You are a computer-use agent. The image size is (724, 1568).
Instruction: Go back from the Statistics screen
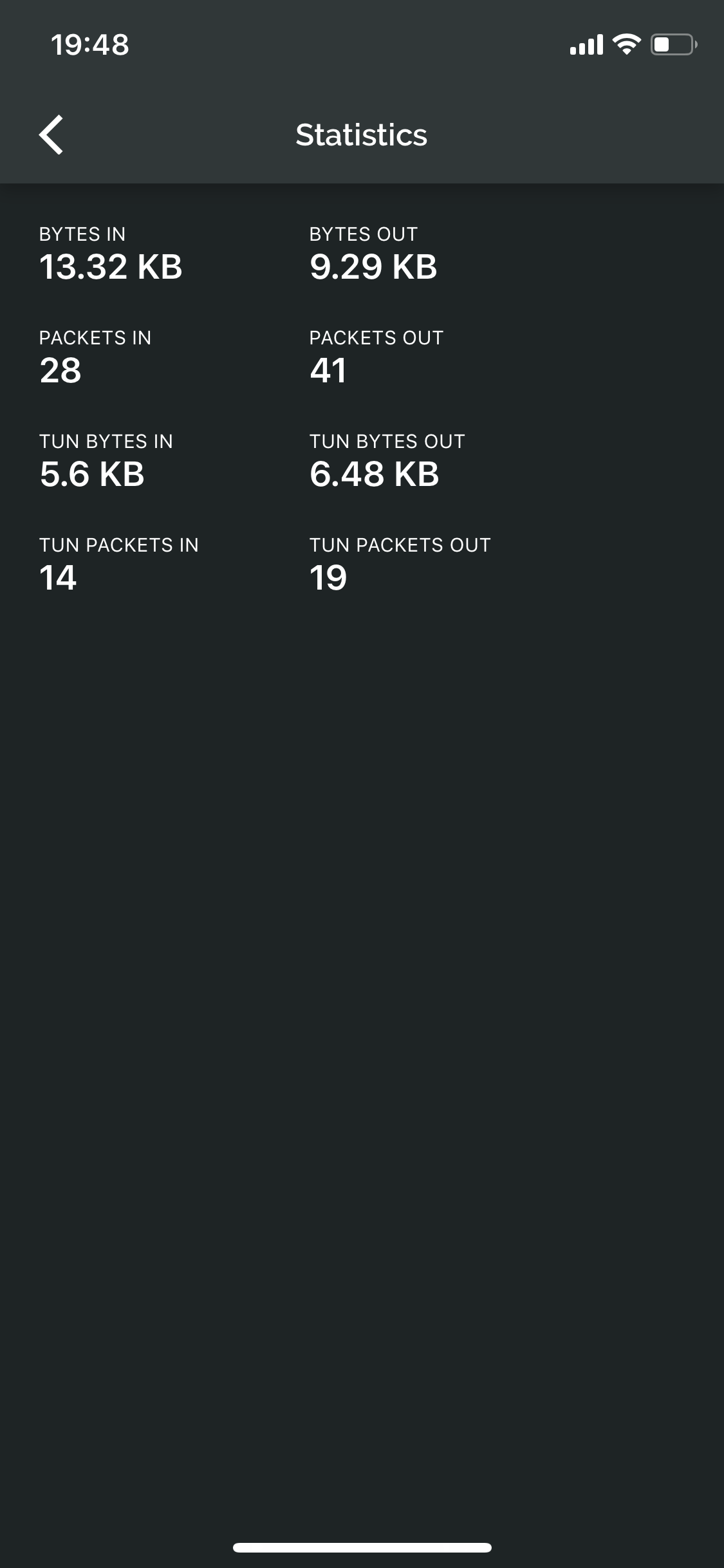(x=51, y=135)
